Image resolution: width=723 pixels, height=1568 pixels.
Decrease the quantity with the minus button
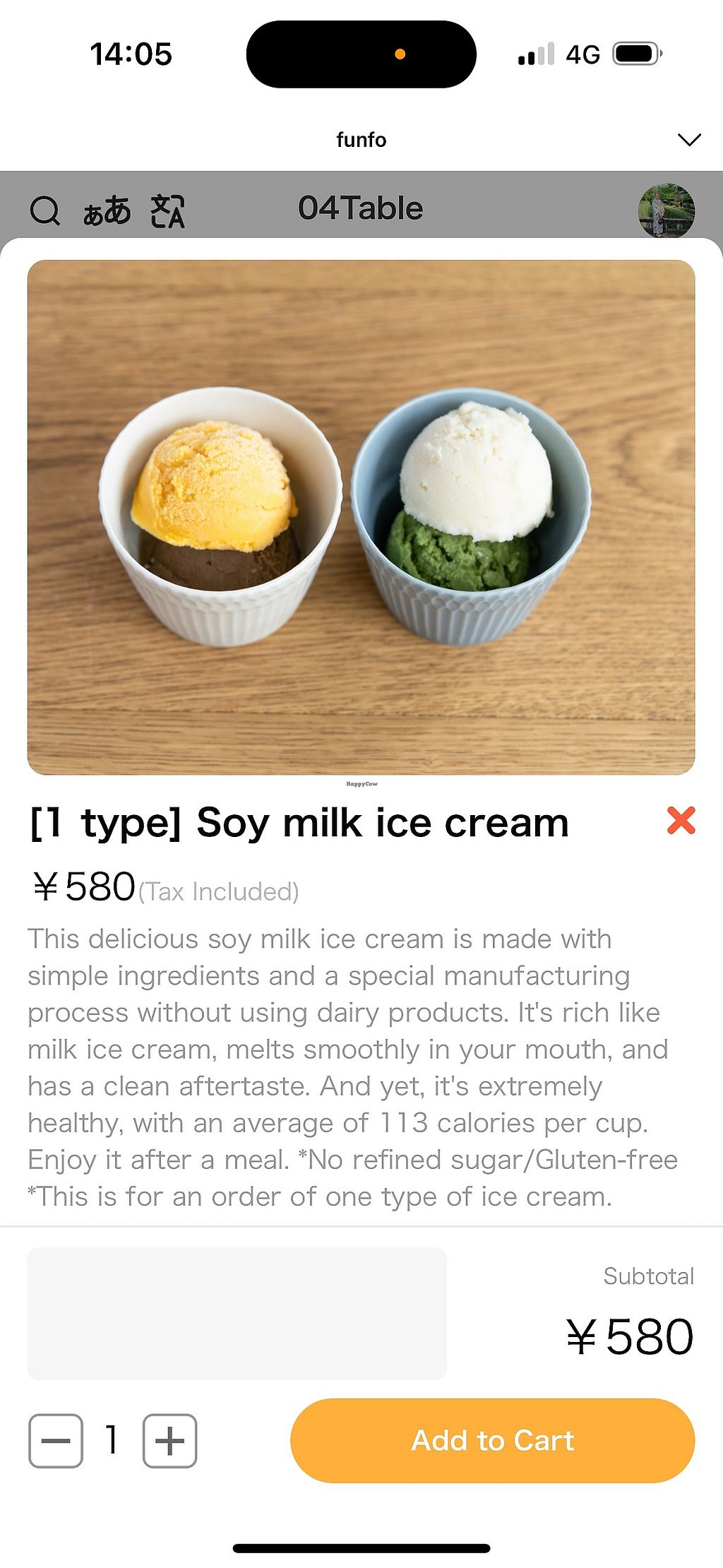(x=56, y=1441)
